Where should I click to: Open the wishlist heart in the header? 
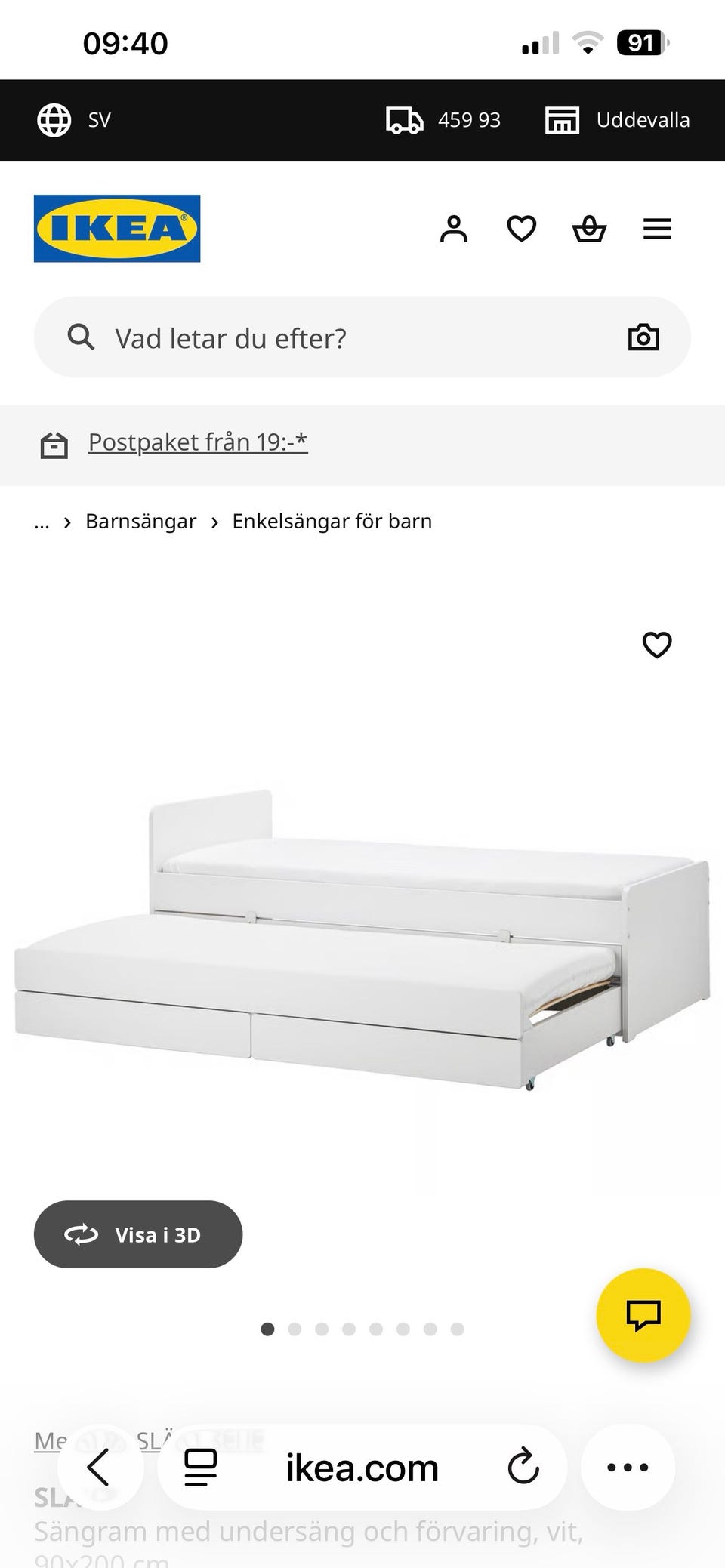pos(521,229)
